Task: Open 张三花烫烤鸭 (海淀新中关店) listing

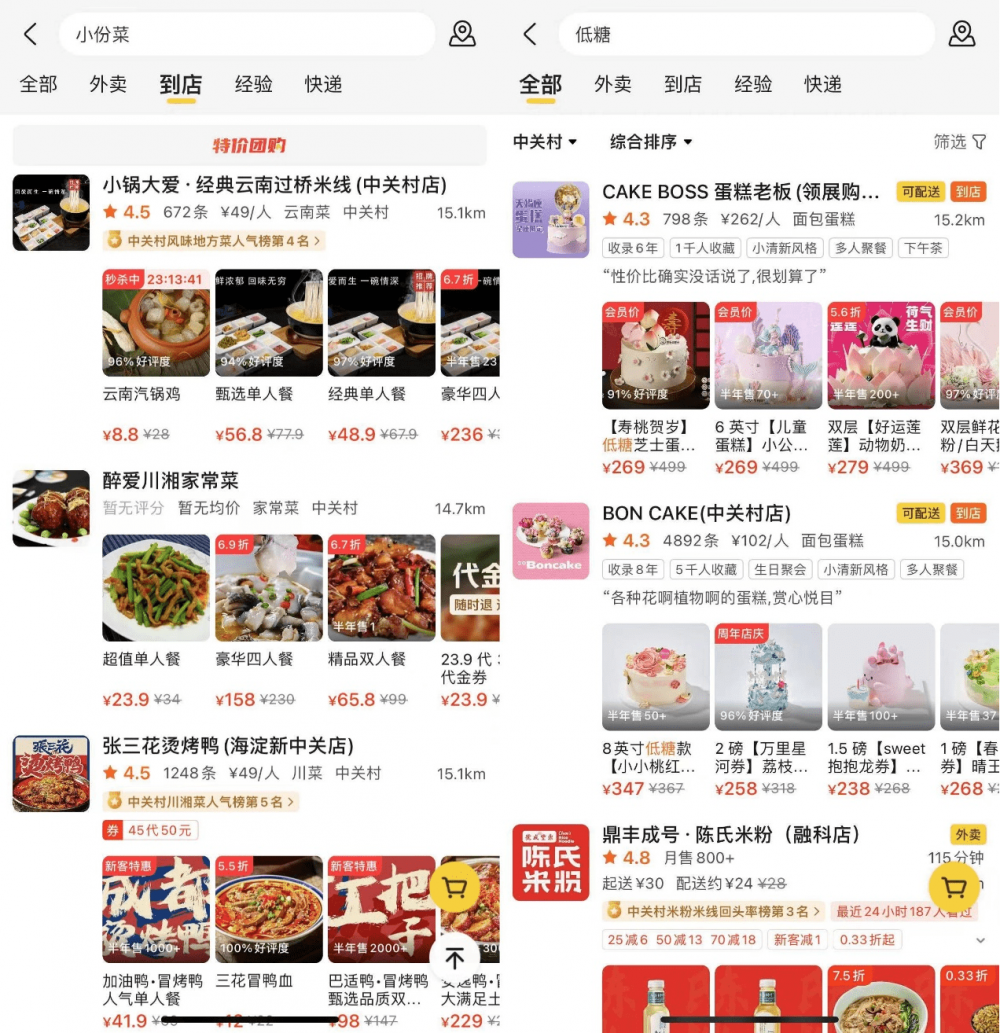Action: click(x=228, y=746)
